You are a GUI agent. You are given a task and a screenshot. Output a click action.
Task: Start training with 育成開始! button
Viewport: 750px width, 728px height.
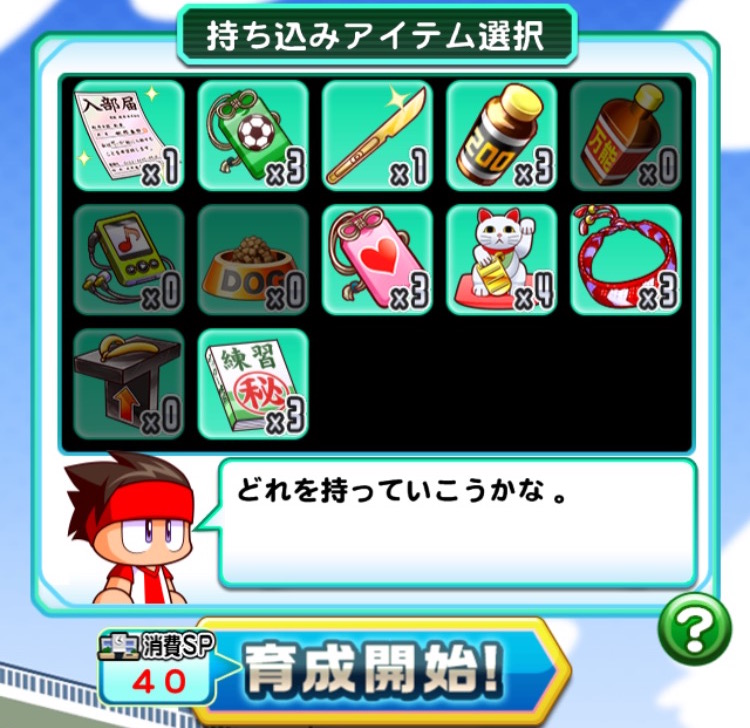pyautogui.click(x=385, y=672)
